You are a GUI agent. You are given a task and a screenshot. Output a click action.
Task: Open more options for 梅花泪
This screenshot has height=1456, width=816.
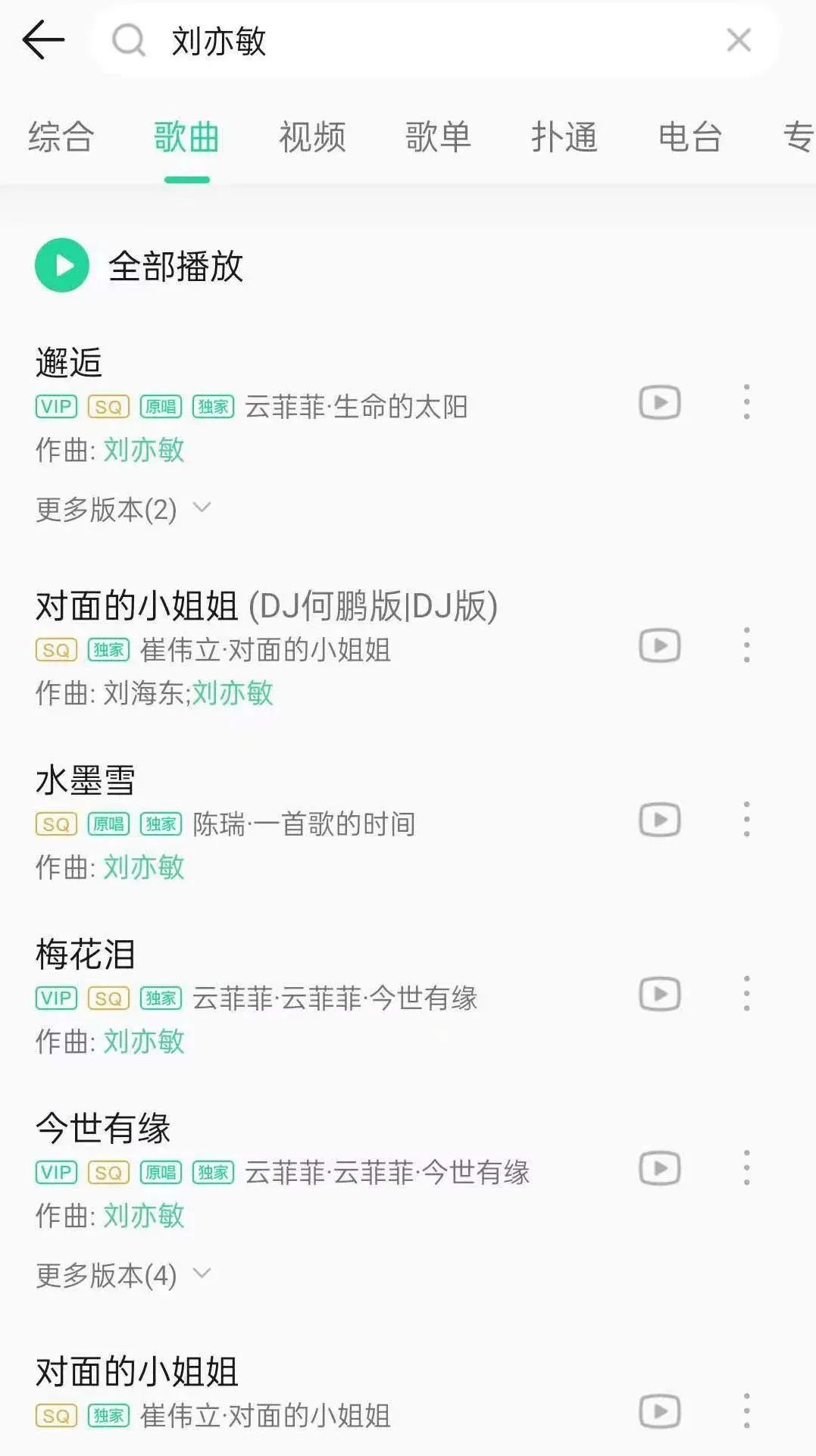pyautogui.click(x=746, y=994)
